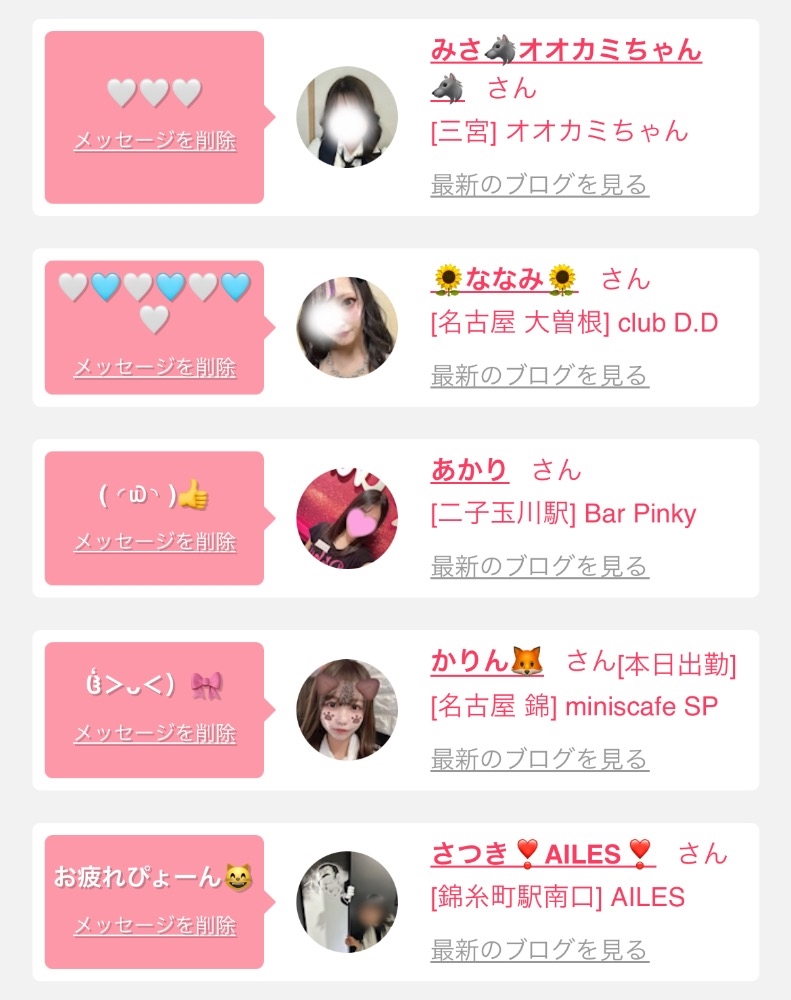The width and height of the screenshot is (791, 1000).
Task: Open みさ オオカミちゃん profile link
Action: [x=565, y=51]
